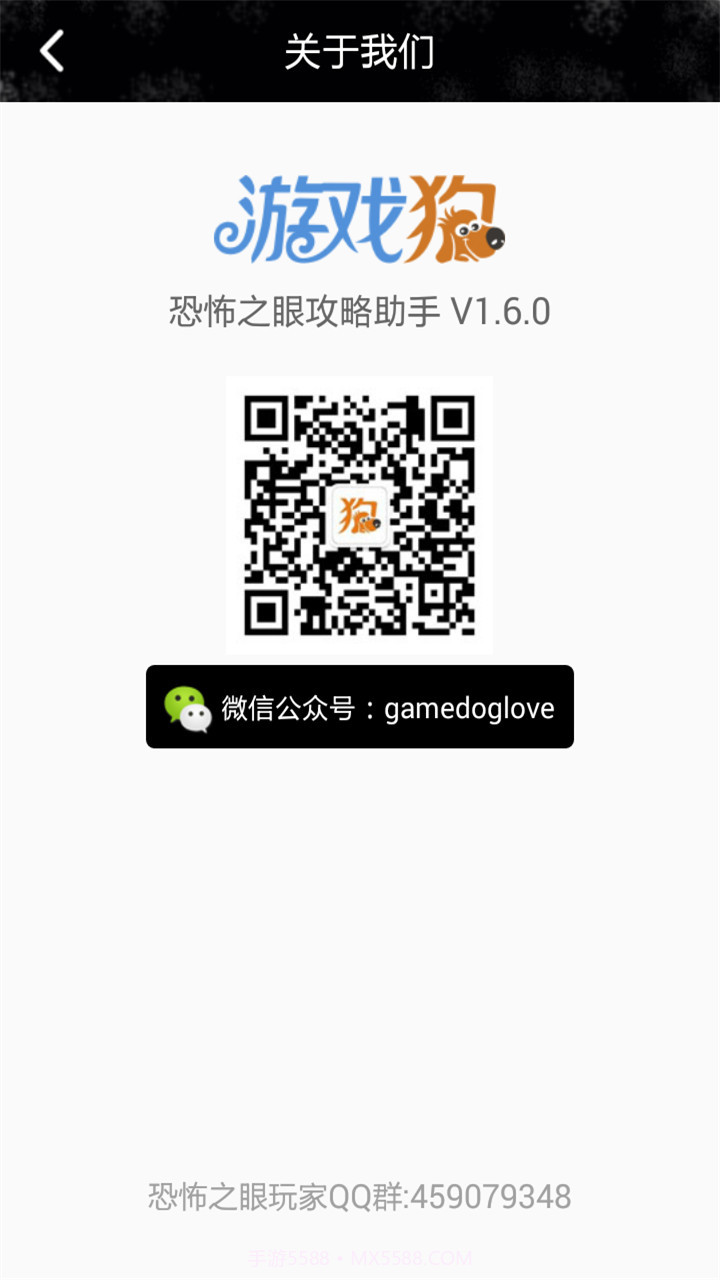Click the back chevron to leave About page

pos(52,50)
